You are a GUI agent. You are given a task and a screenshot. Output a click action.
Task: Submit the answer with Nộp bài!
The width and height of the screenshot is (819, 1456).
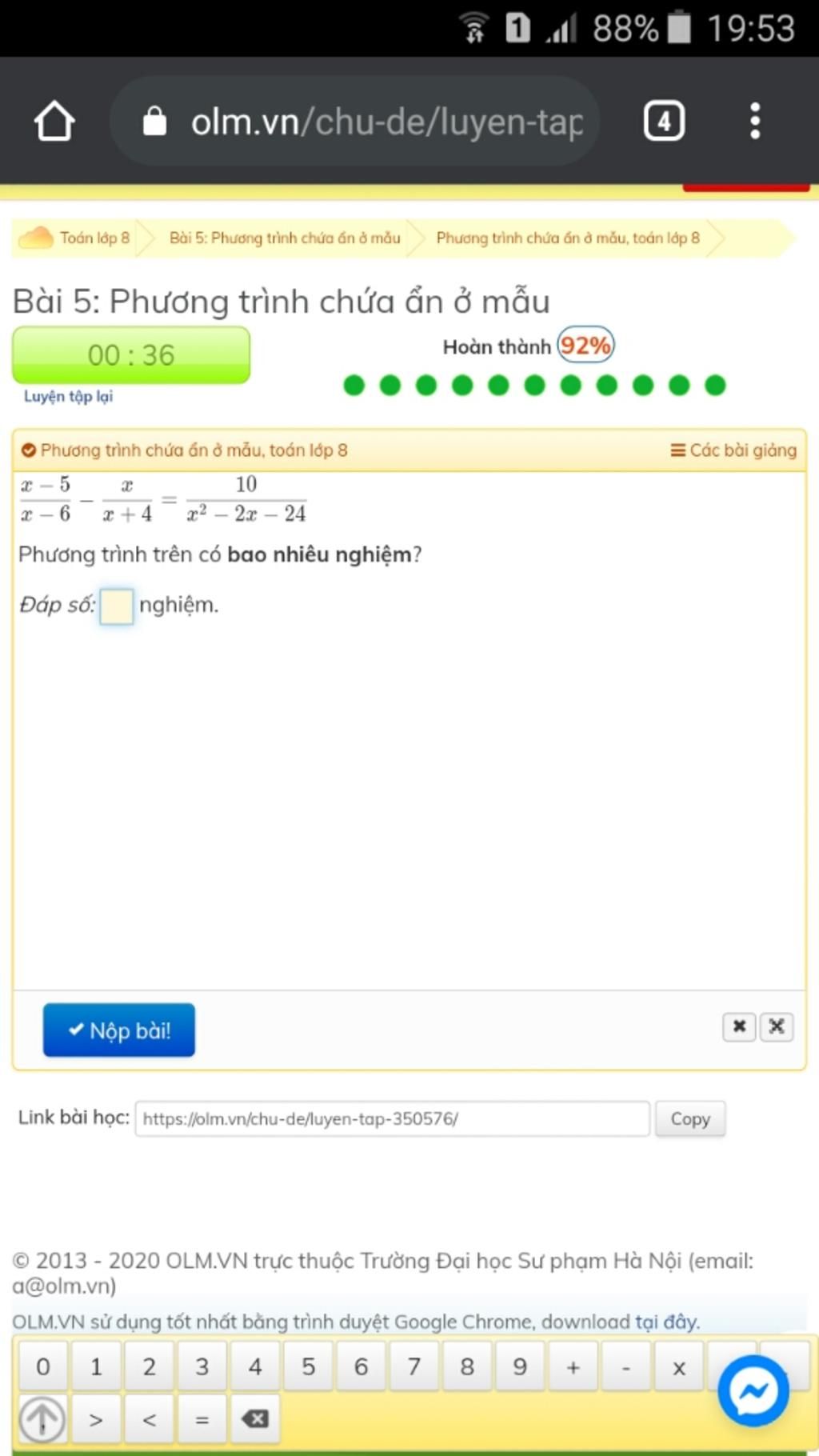point(119,1030)
